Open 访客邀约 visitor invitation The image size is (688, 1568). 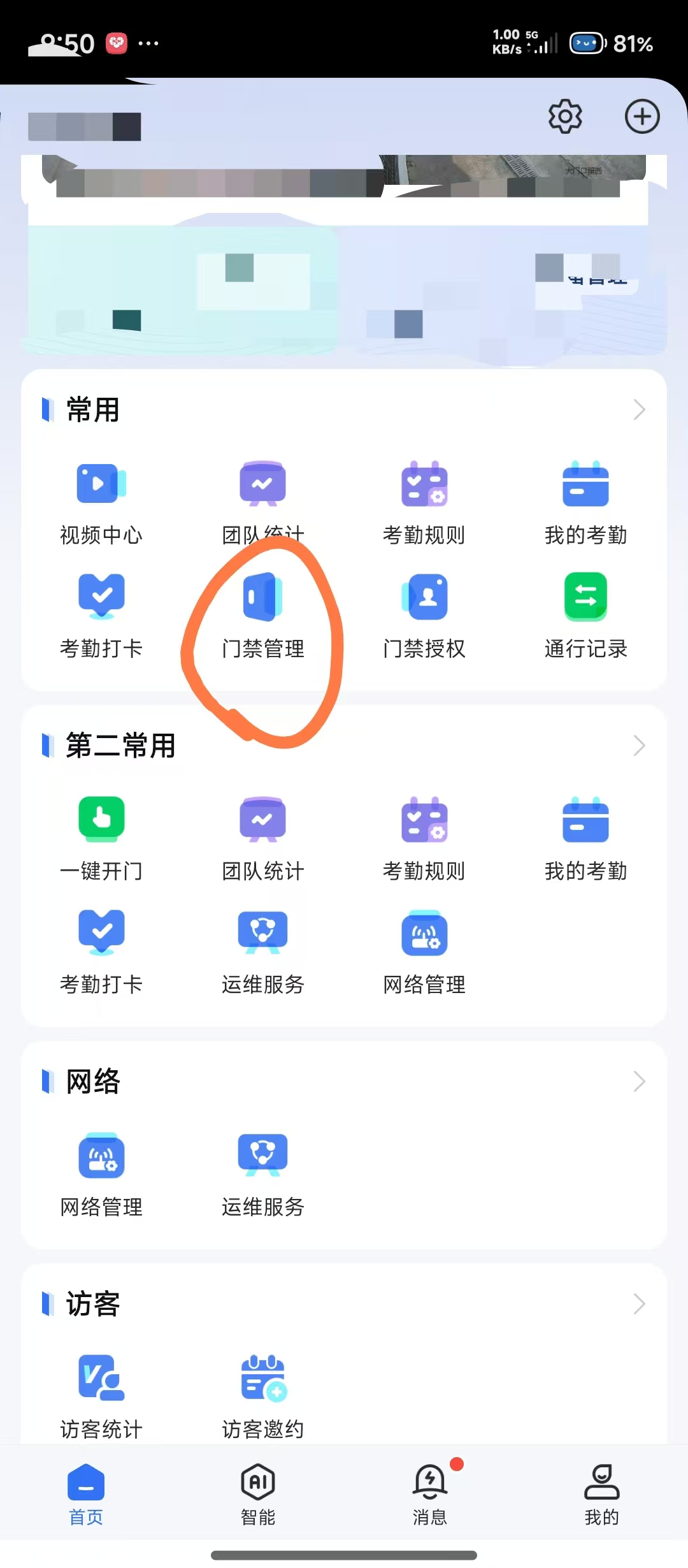(263, 1393)
